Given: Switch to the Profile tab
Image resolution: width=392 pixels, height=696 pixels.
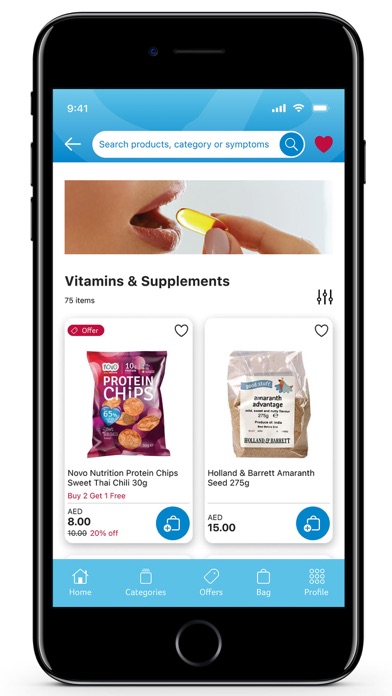Looking at the screenshot, I should pyautogui.click(x=317, y=582).
